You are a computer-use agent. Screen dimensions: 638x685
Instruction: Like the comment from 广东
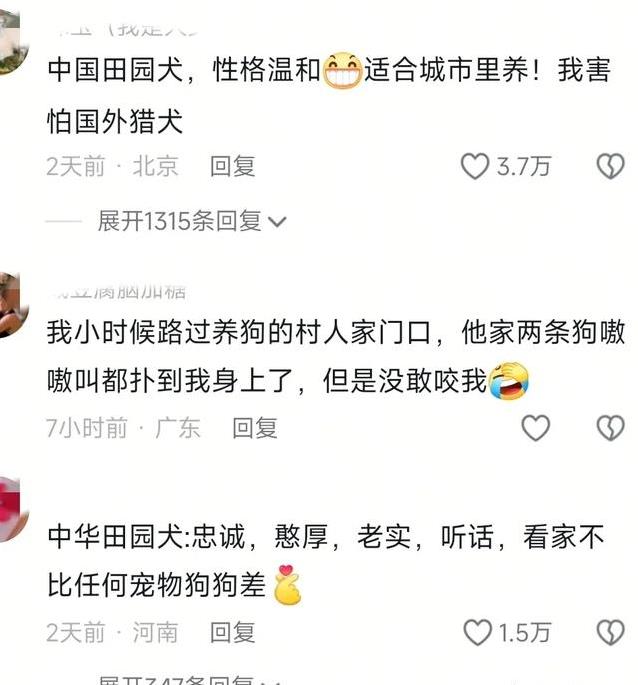(536, 428)
